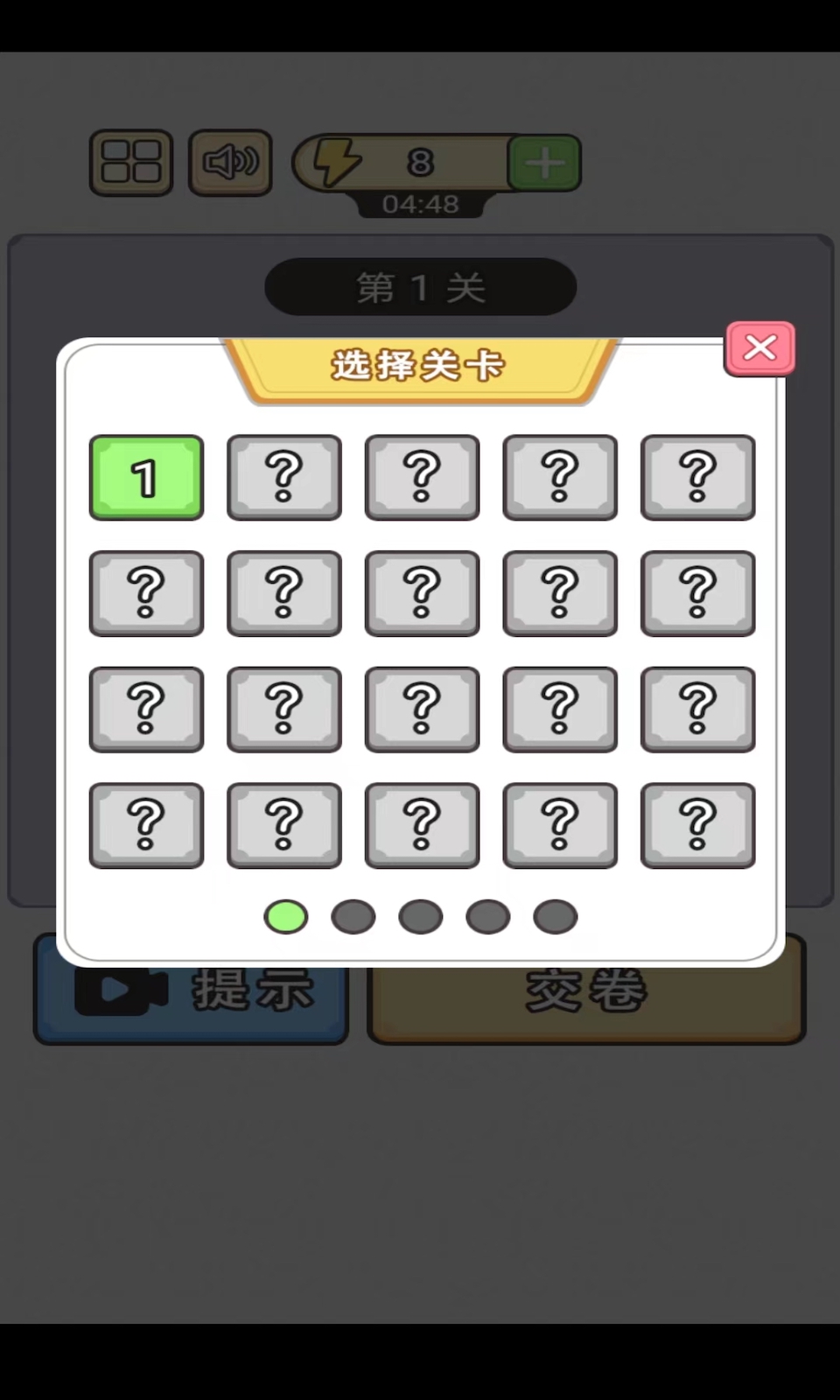Switch to the fourth page dot
Screen dimensions: 840x1400
(488, 917)
